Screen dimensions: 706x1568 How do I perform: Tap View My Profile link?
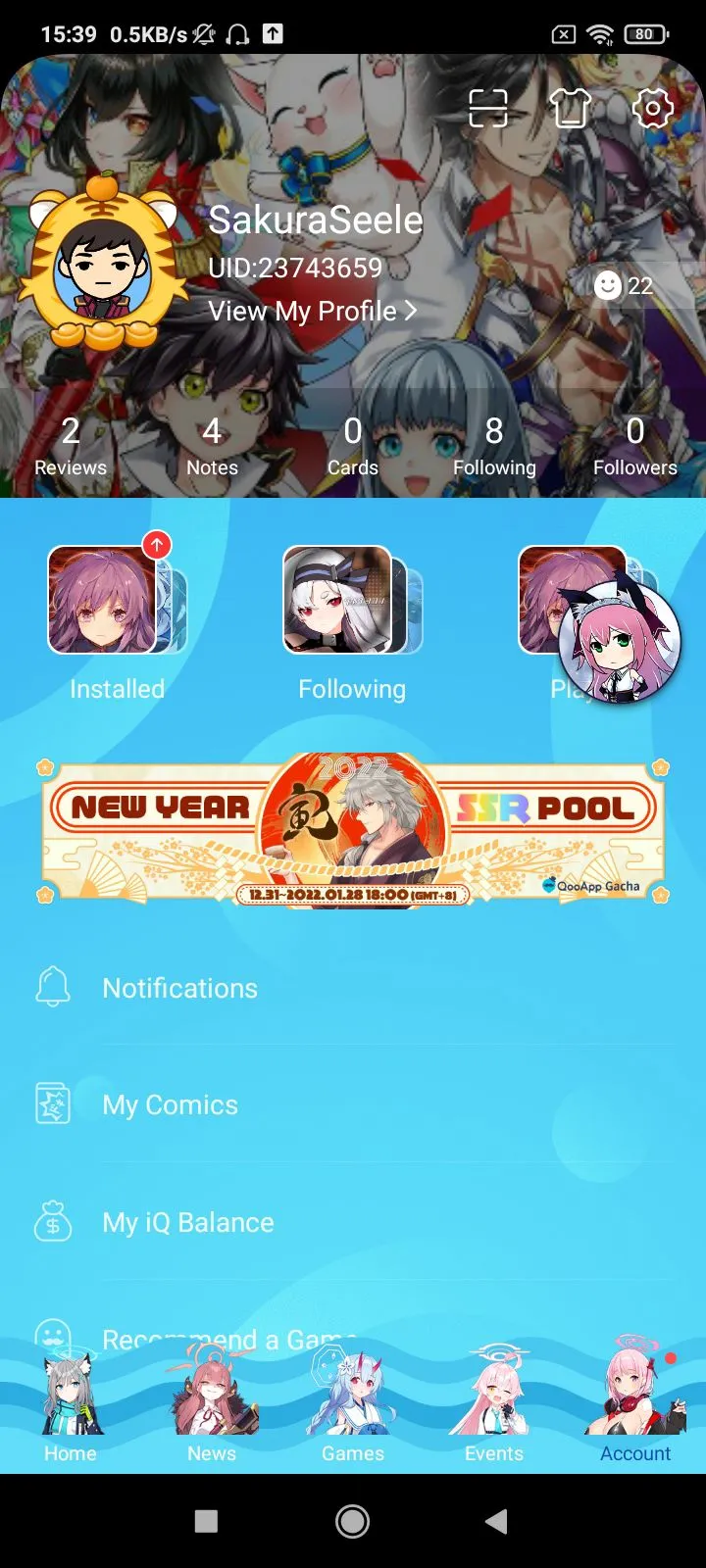pos(312,311)
